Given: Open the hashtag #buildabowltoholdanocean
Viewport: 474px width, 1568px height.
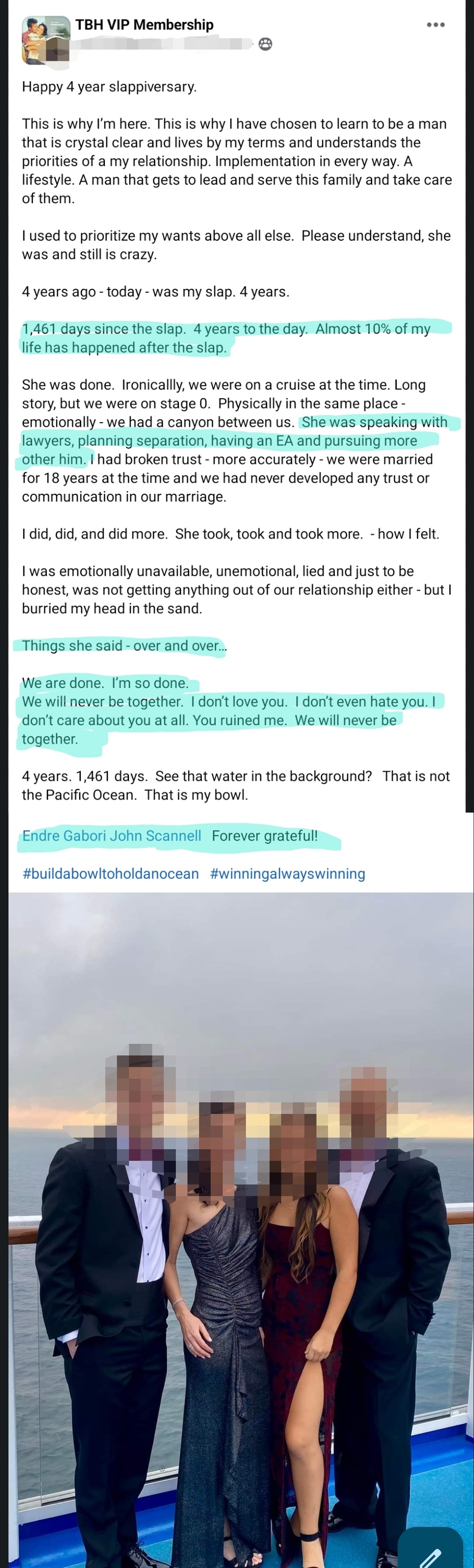Looking at the screenshot, I should 111,873.
